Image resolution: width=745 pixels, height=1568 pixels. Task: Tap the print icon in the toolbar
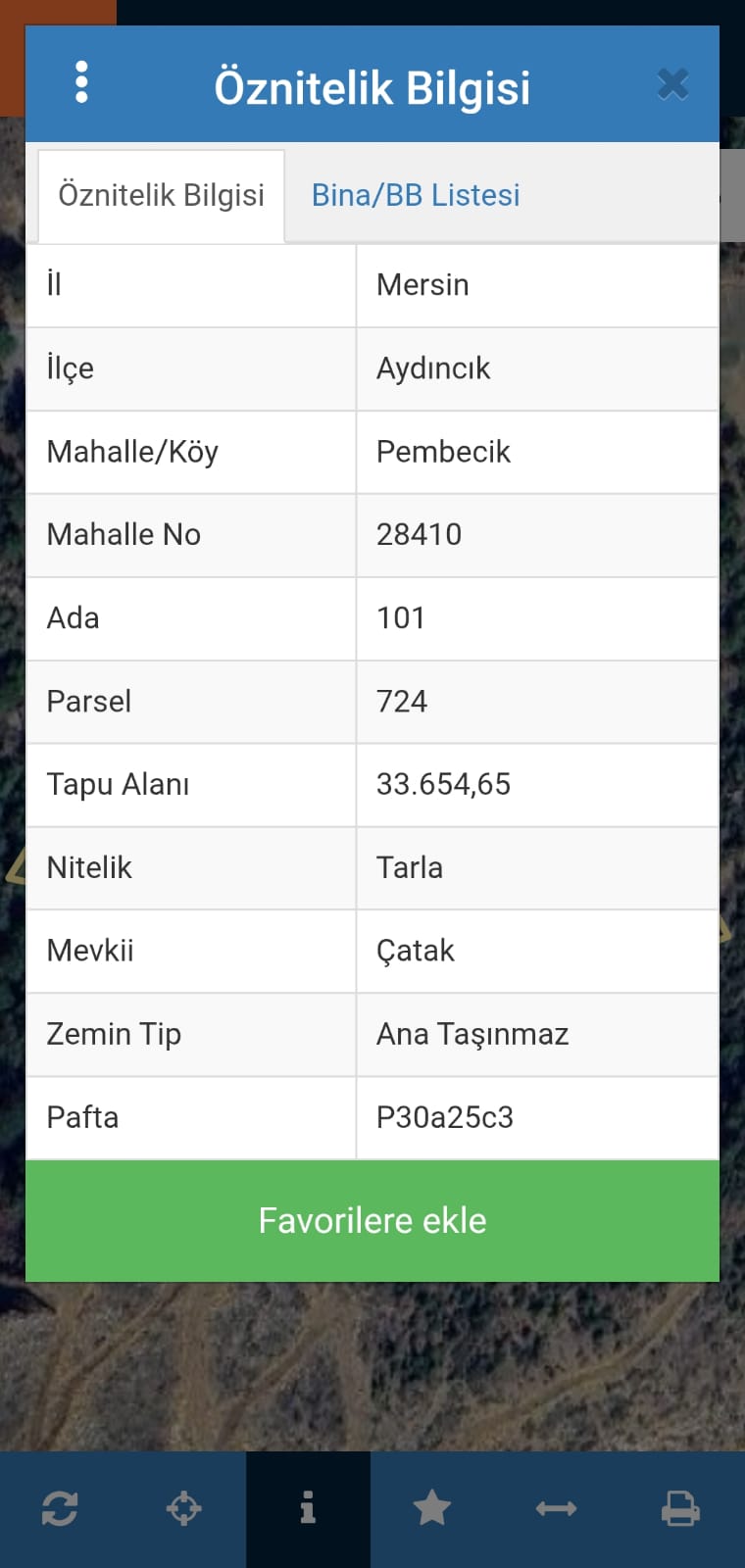click(680, 1508)
